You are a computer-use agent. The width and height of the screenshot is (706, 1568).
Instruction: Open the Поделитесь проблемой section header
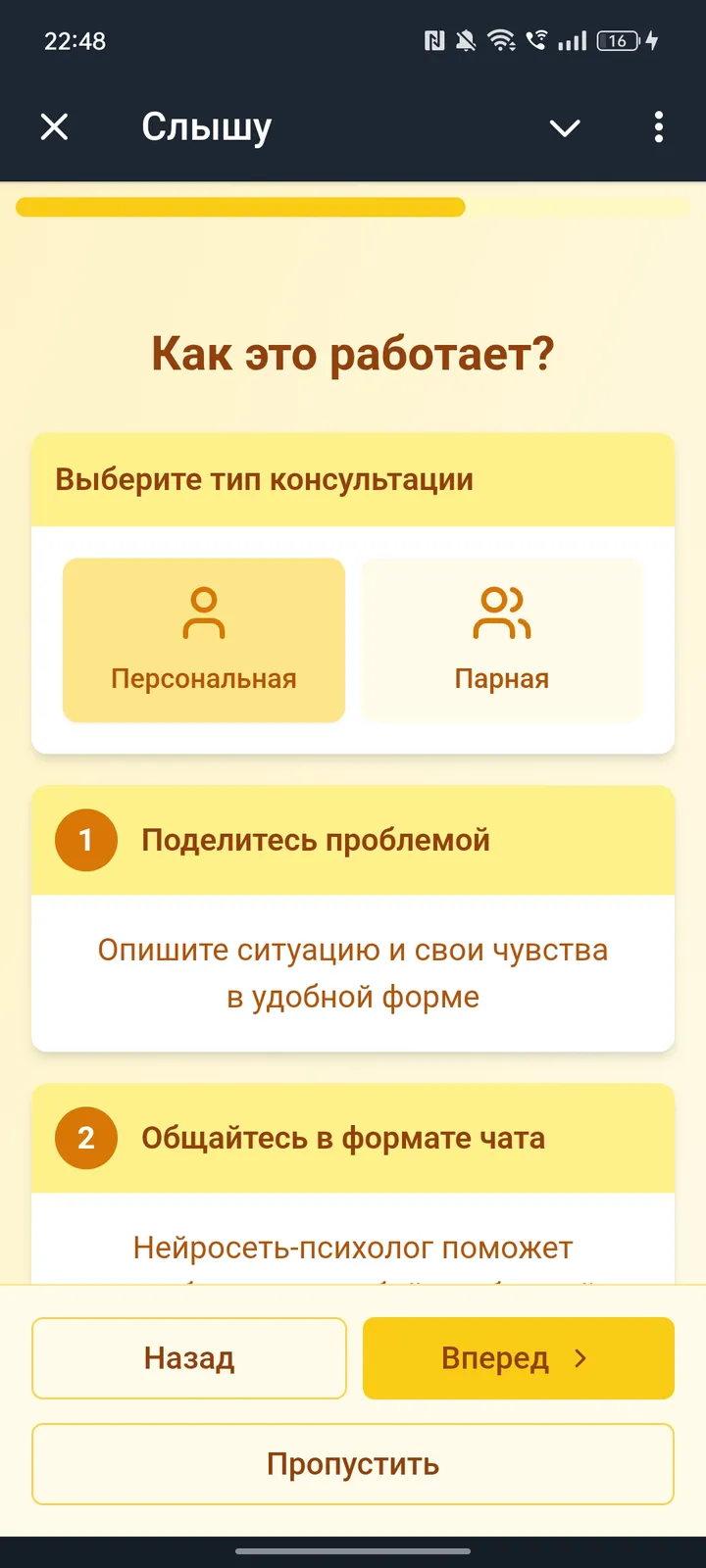(316, 841)
